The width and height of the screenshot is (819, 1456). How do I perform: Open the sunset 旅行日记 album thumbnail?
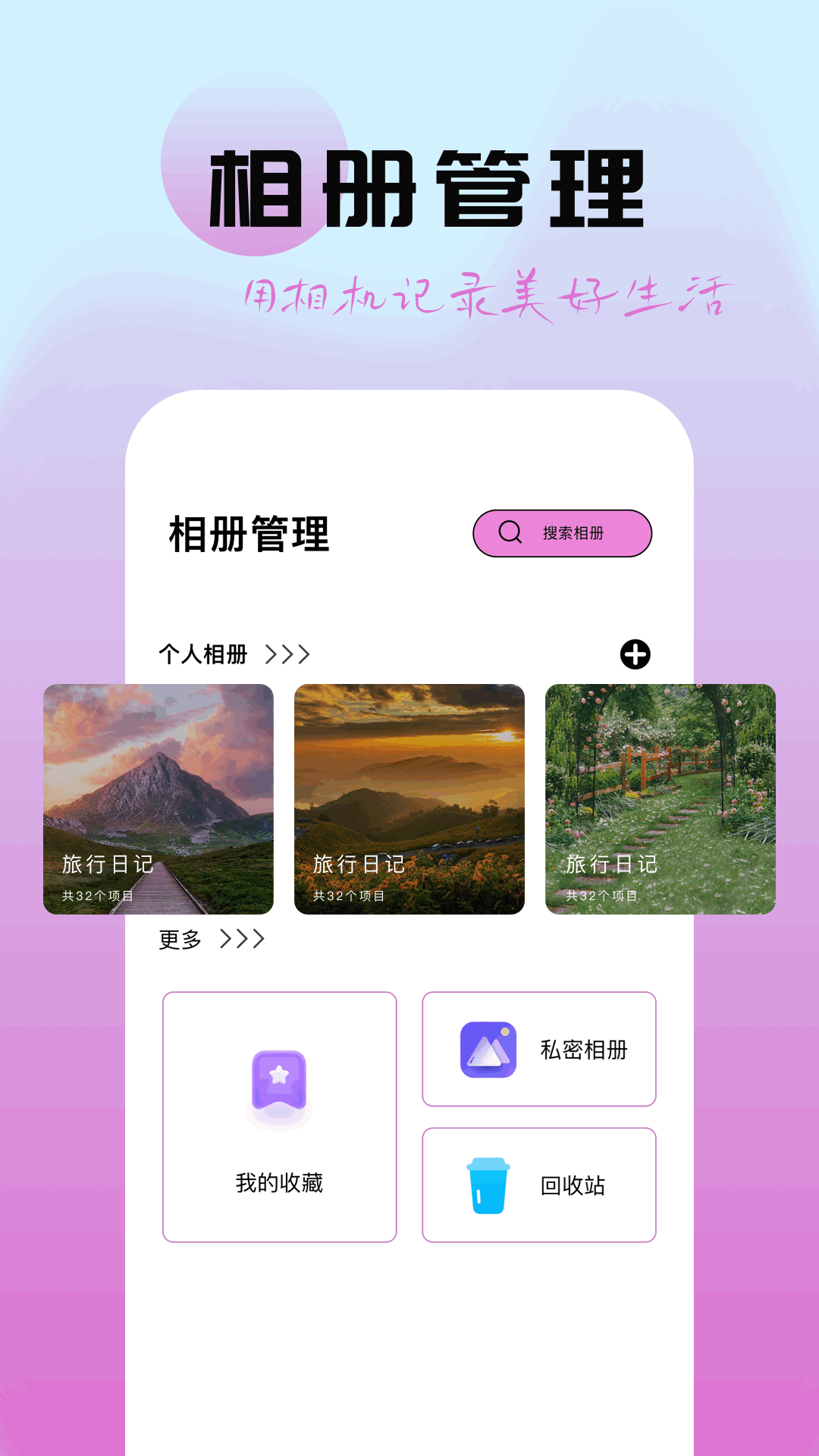click(x=410, y=800)
